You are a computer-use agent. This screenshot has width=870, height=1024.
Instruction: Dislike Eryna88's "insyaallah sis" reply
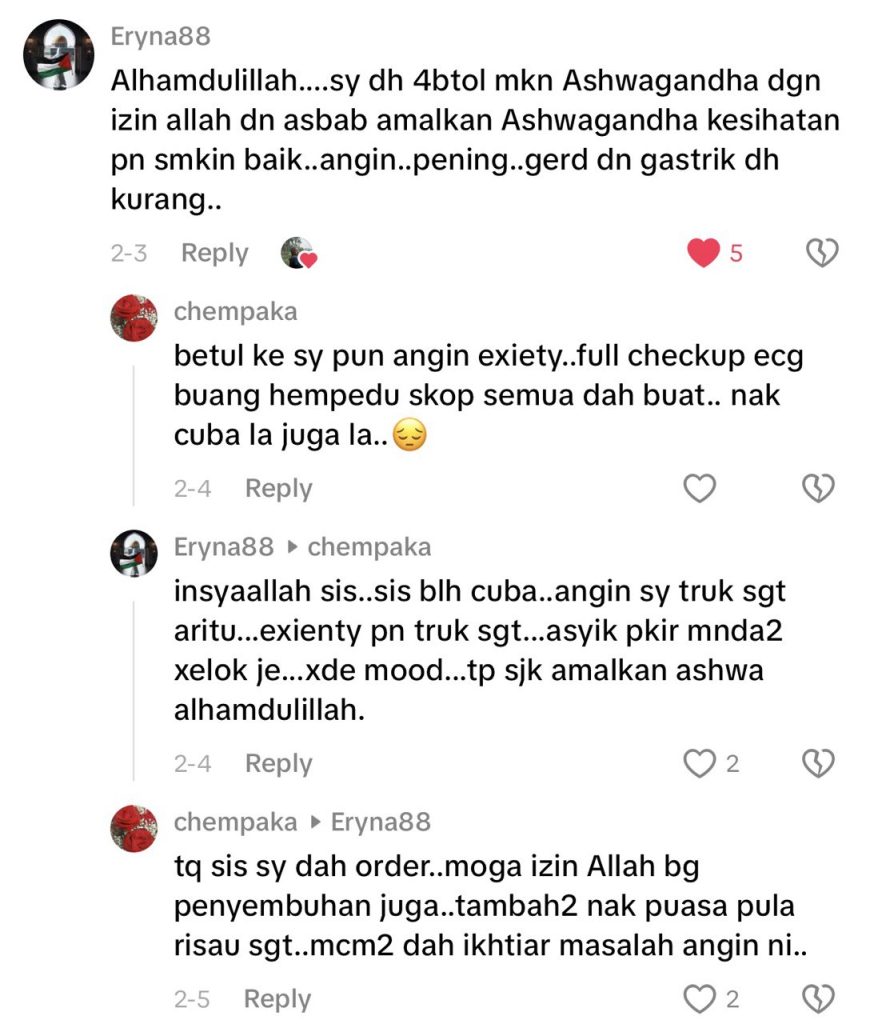click(x=820, y=764)
